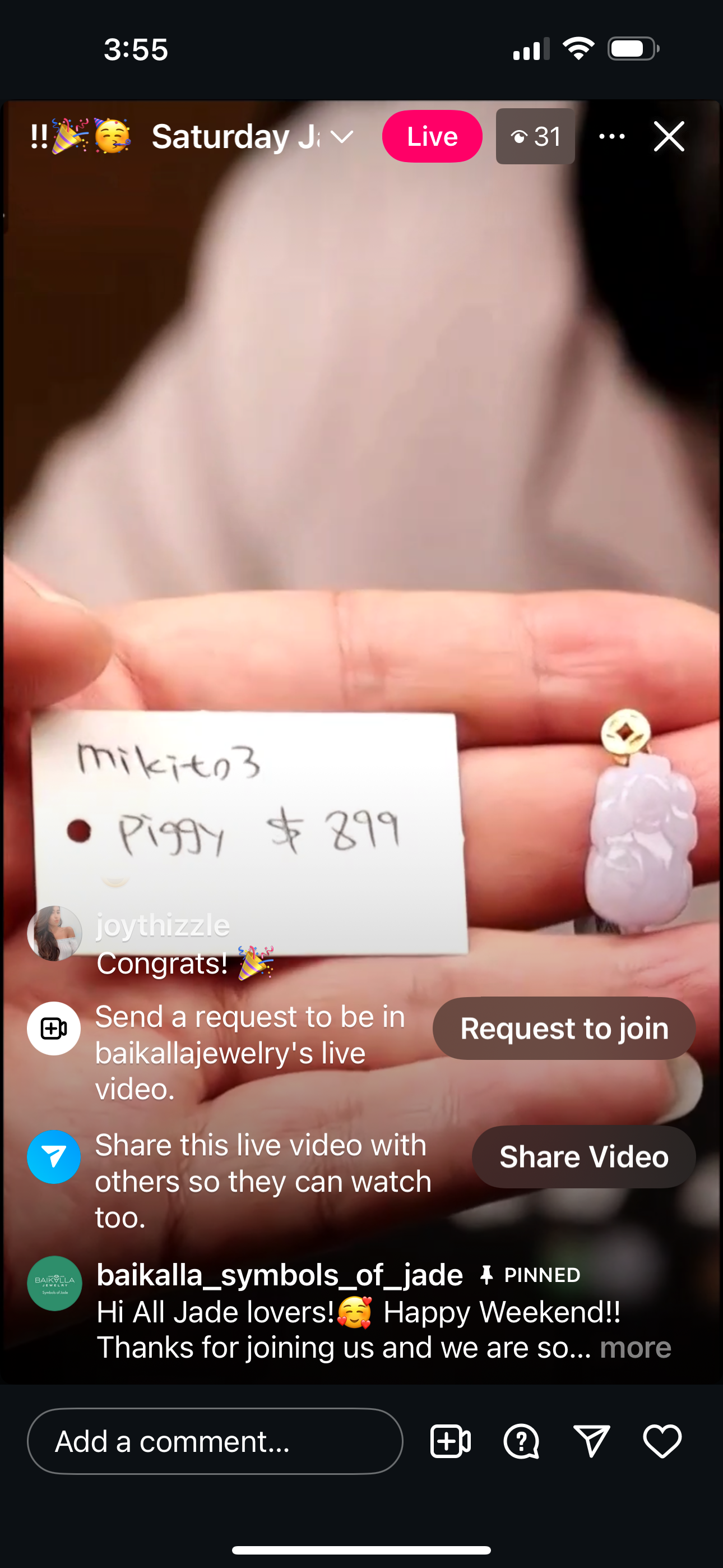Viewport: 723px width, 1568px height.
Task: Tap the Share Video button
Action: pos(583,1157)
